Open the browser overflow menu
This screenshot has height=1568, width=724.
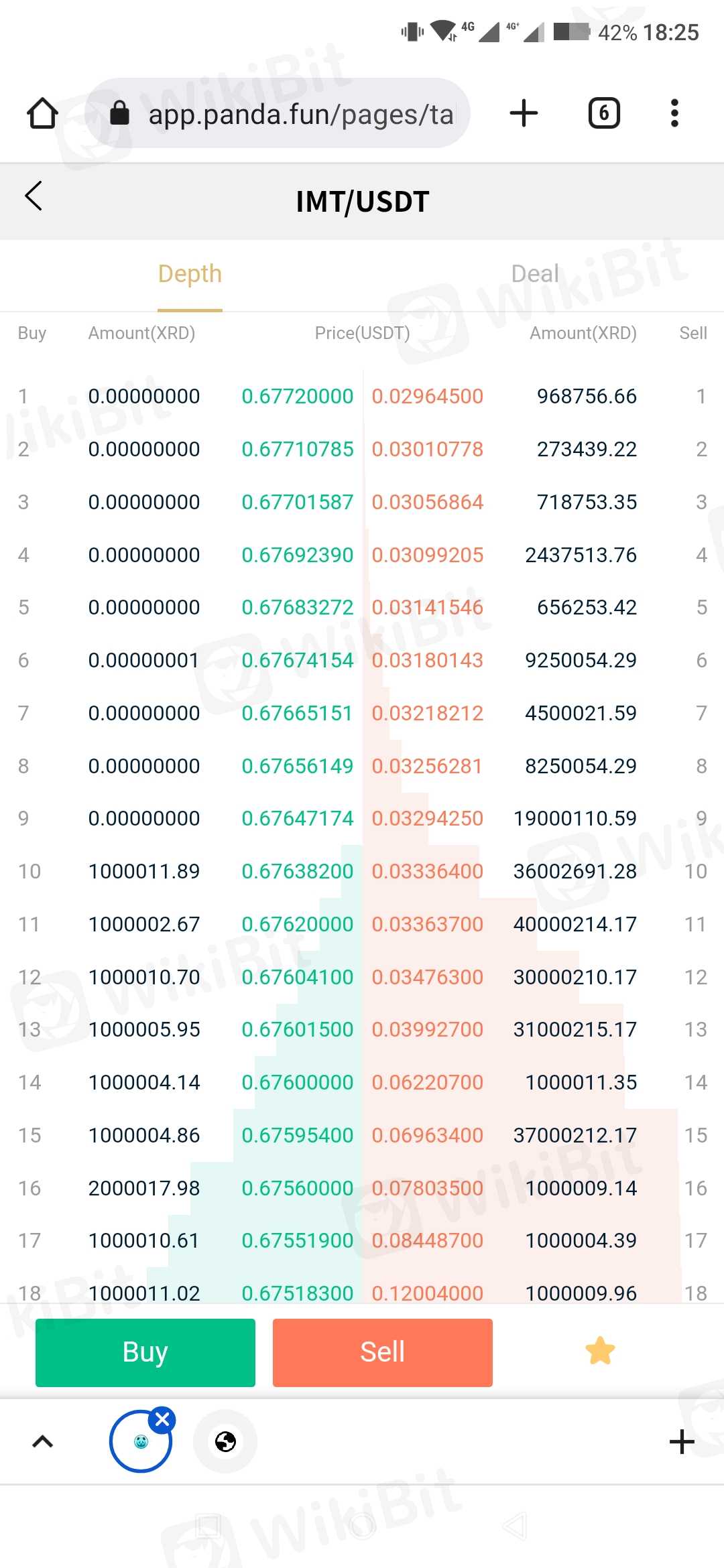coord(674,113)
